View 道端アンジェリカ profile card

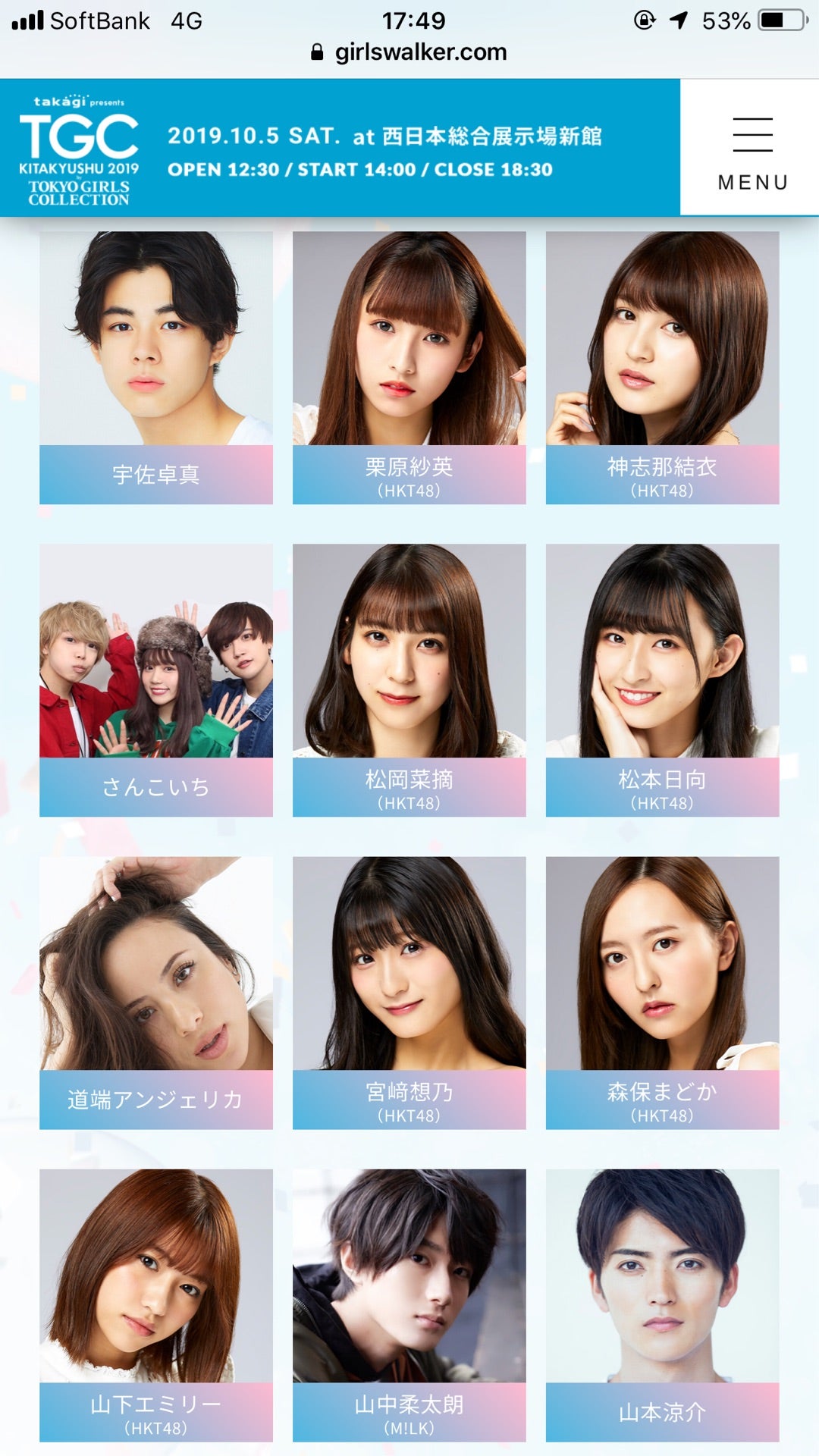156,992
